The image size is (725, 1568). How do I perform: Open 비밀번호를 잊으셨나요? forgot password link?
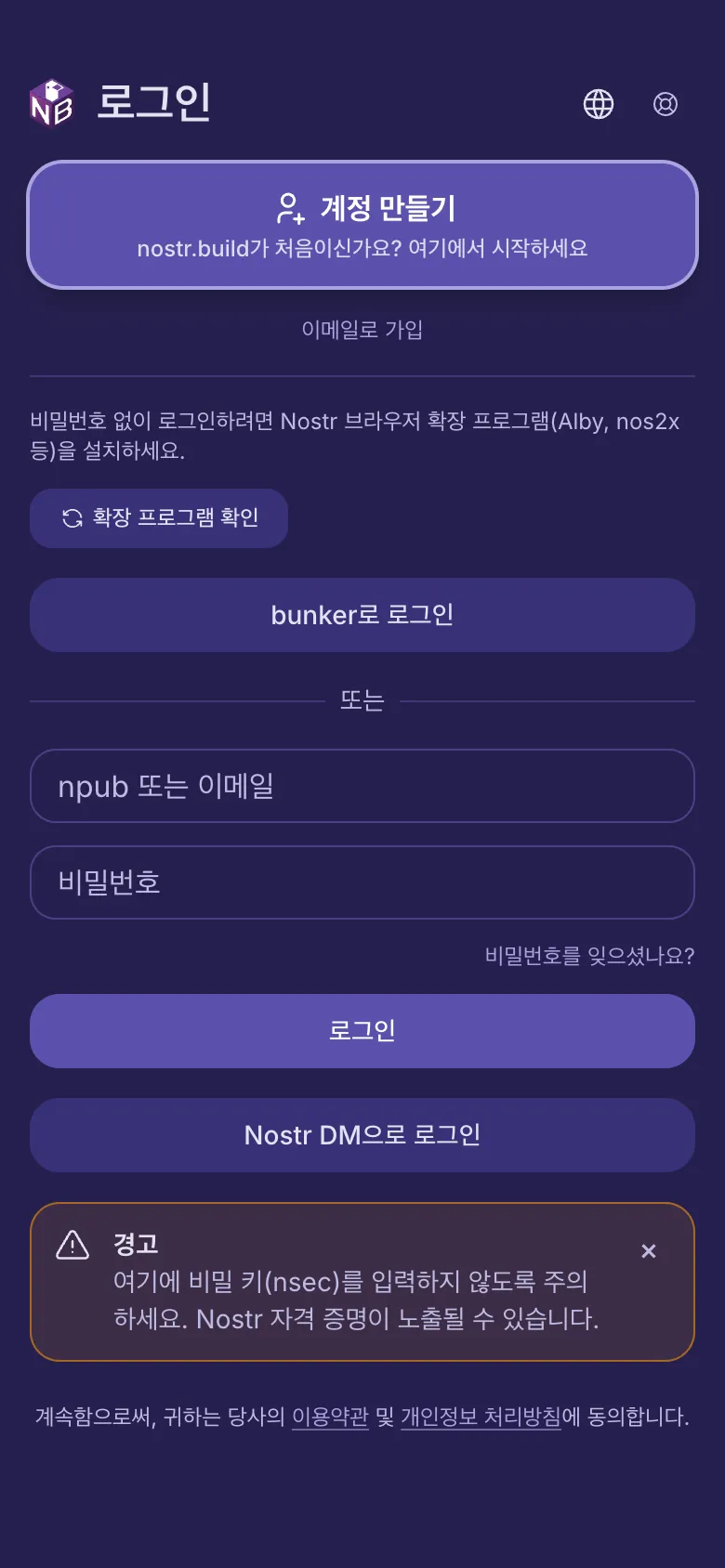[x=589, y=956]
